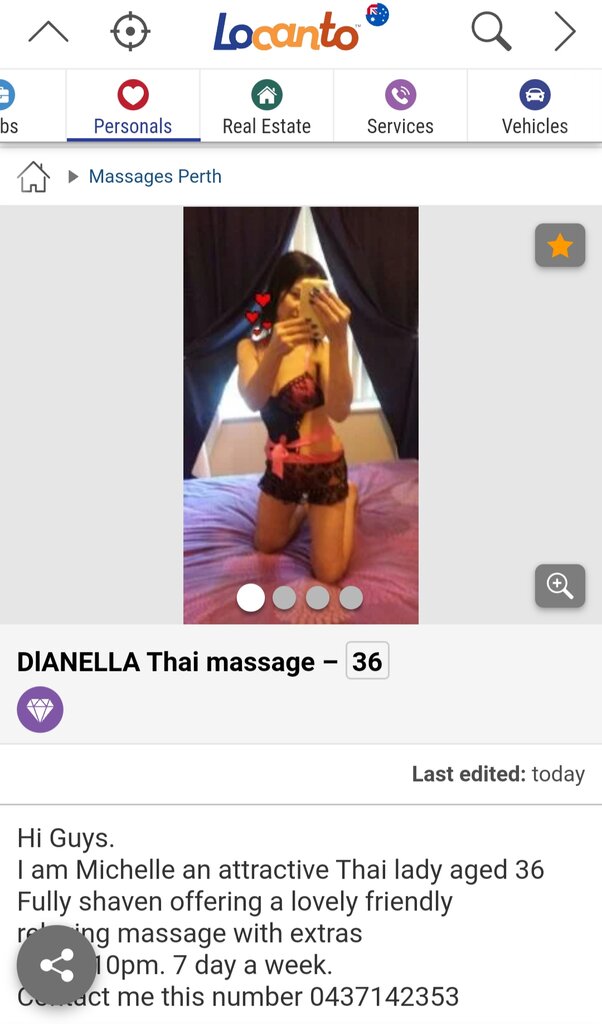Switch to the Vehicles category
The image size is (602, 1024).
pos(535,106)
